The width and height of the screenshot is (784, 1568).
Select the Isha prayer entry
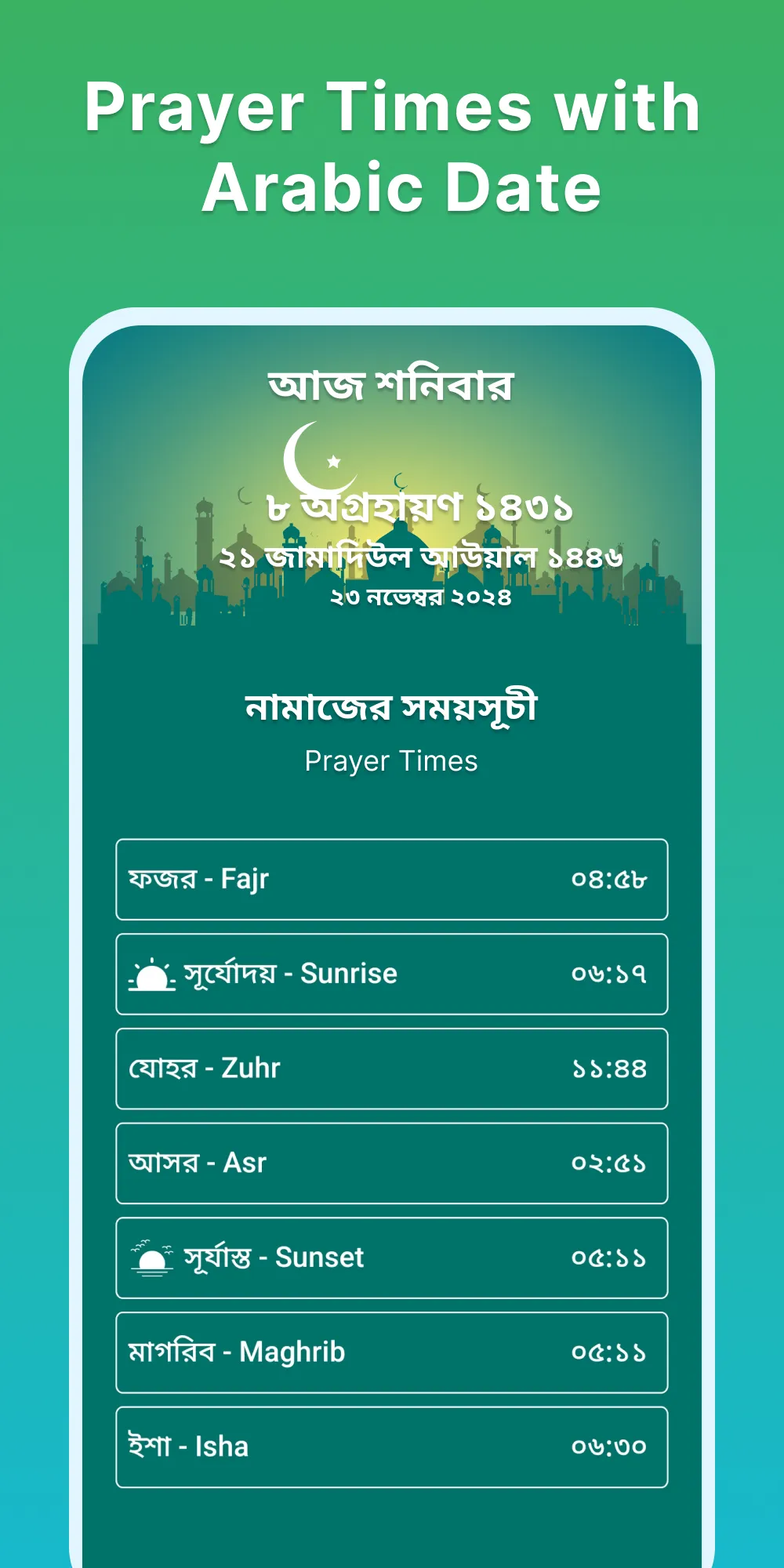click(392, 1446)
